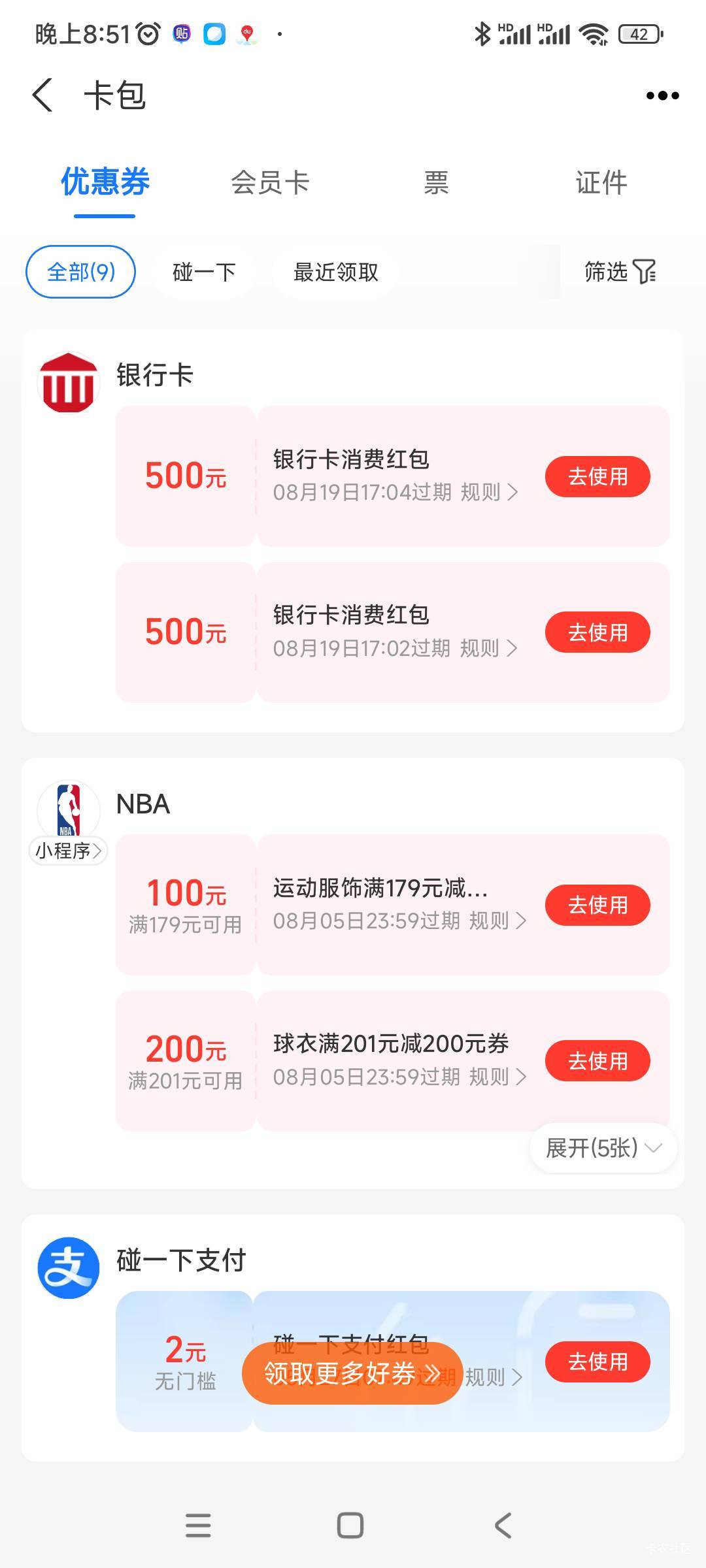Screen dimensions: 706x1568
Task: Open the NBA 小程序 link
Action: (69, 851)
